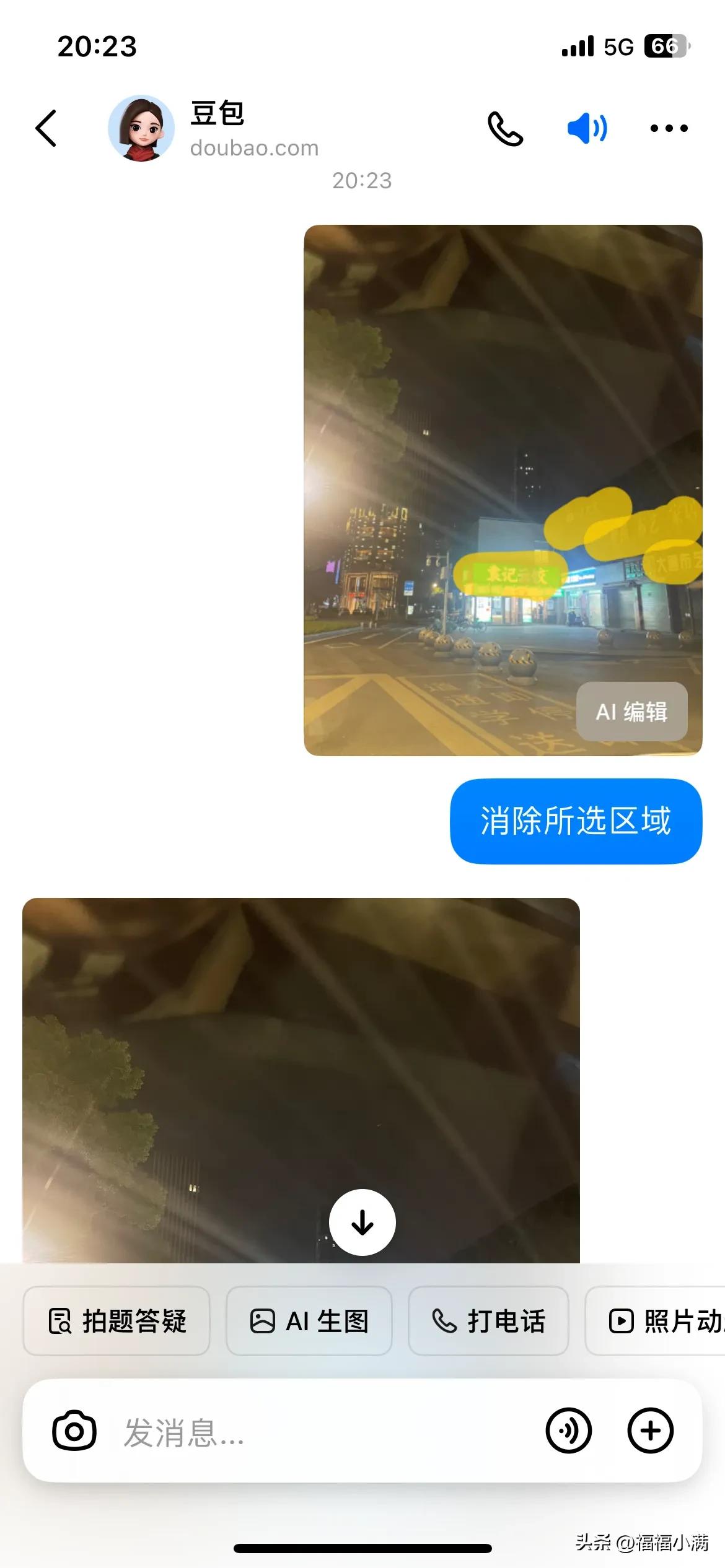Open 豆包 profile avatar
Screen dimensions: 725x1568
pyautogui.click(x=141, y=128)
